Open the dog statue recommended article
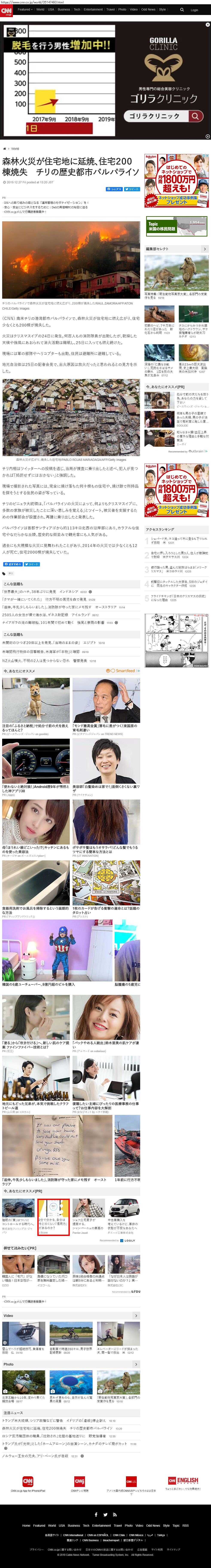This screenshot has width=211, height=1568. click(35, 700)
